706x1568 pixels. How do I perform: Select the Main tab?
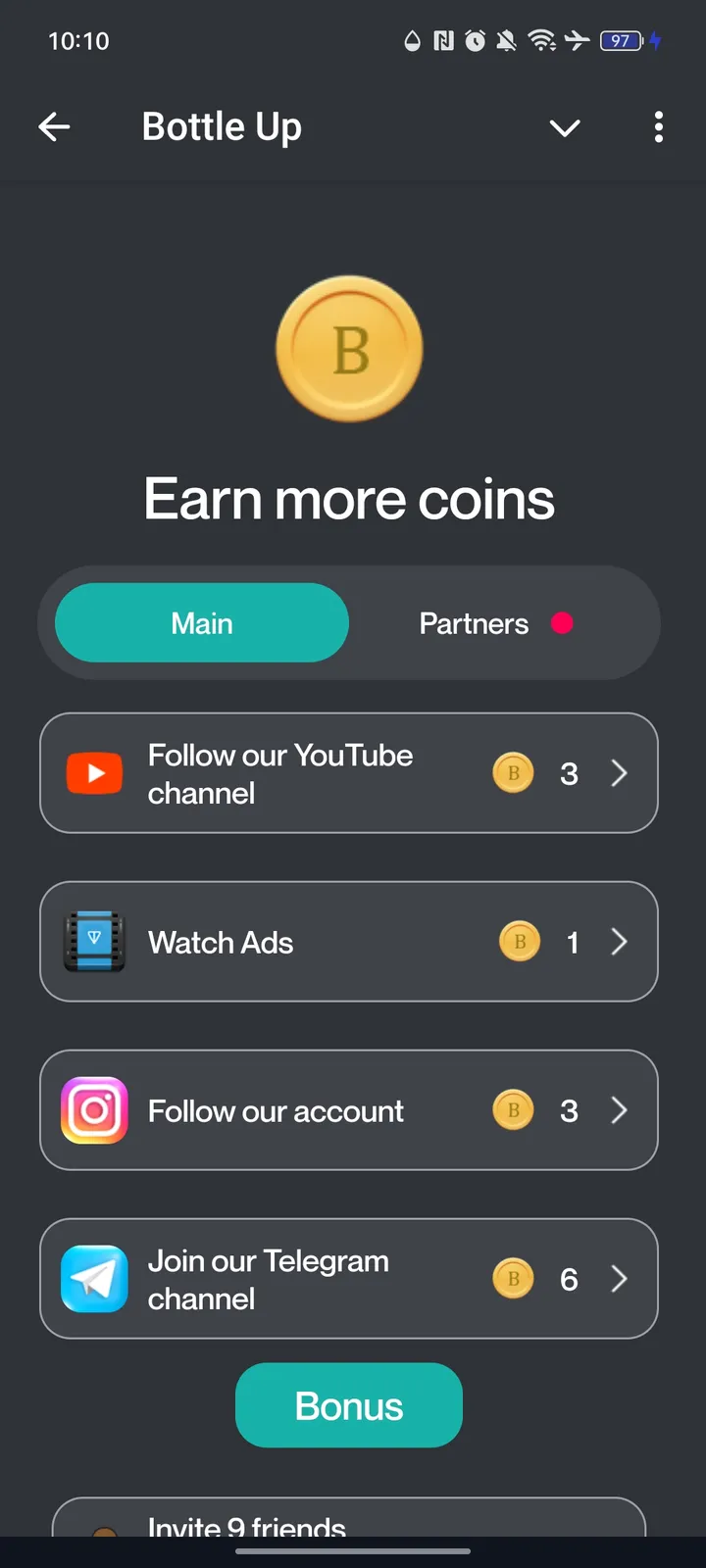pos(202,623)
